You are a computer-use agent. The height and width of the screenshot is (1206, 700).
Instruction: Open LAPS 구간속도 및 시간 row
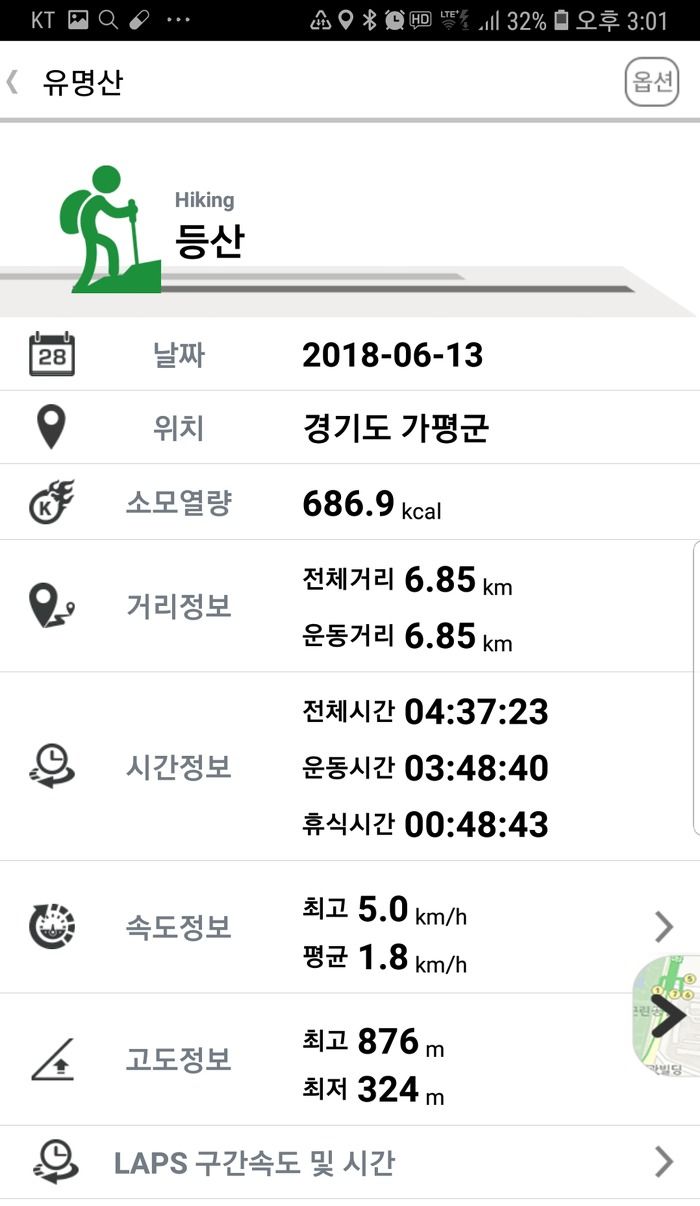(x=350, y=1162)
